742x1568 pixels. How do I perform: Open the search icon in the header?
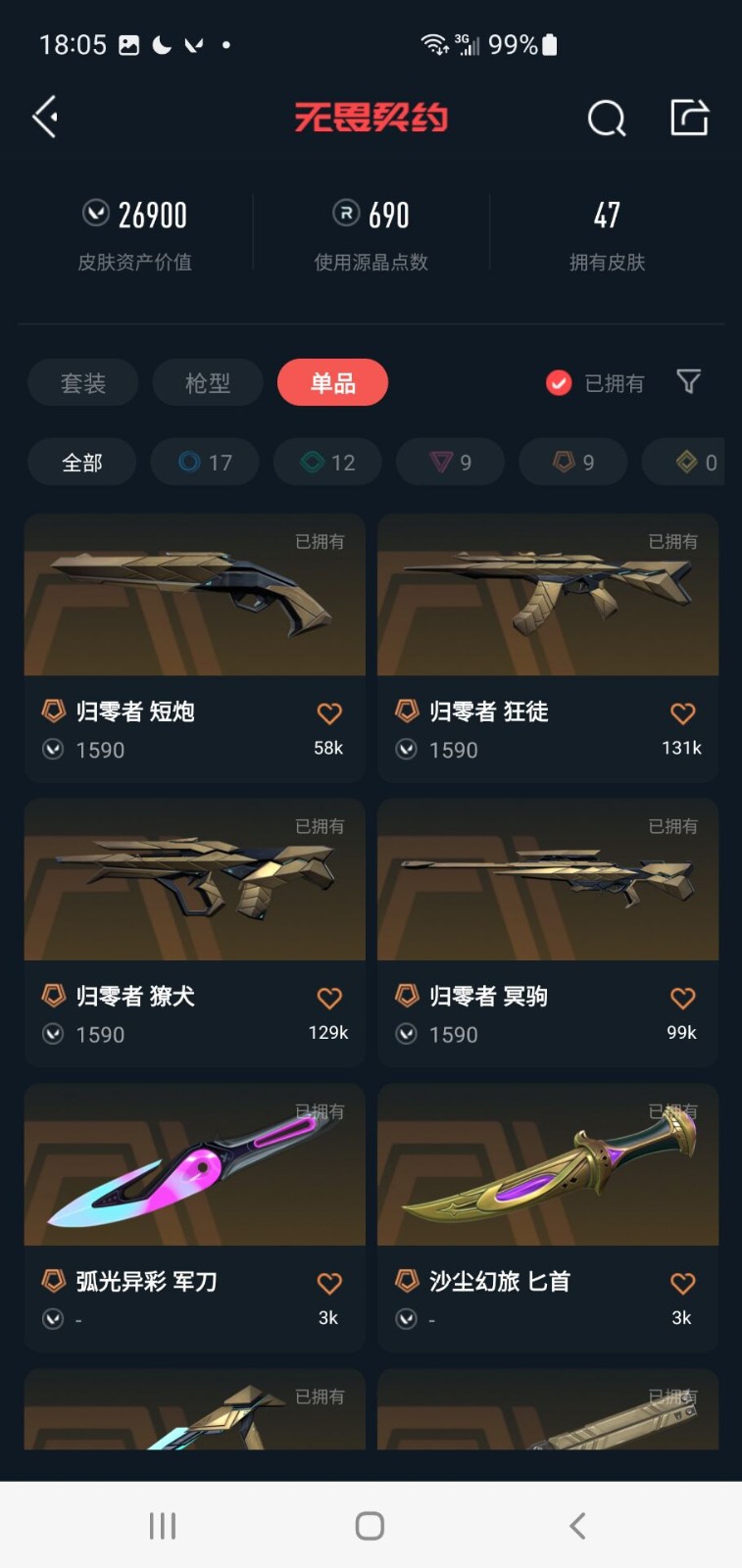[x=606, y=119]
